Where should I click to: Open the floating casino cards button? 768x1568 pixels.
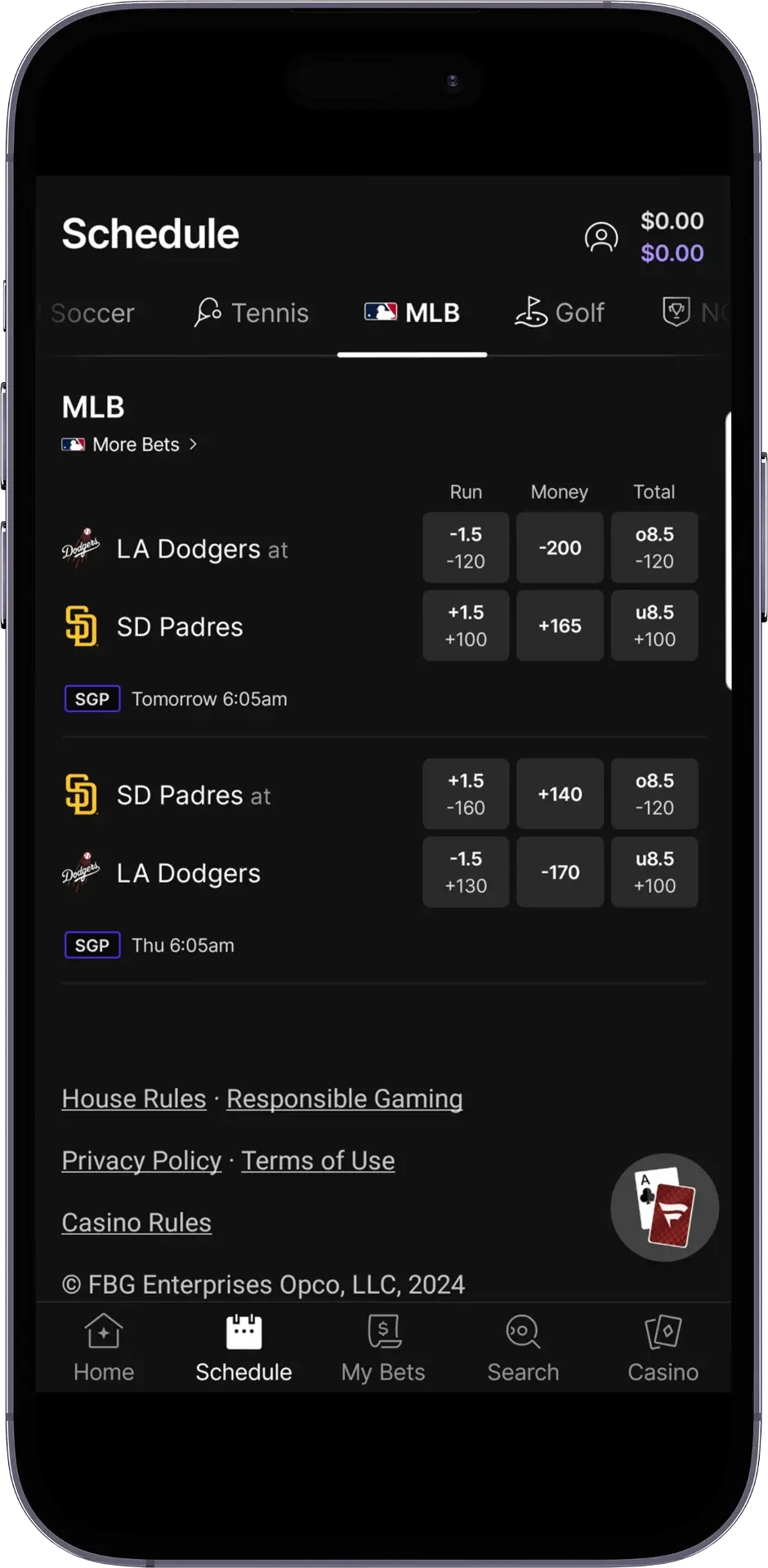(664, 1207)
